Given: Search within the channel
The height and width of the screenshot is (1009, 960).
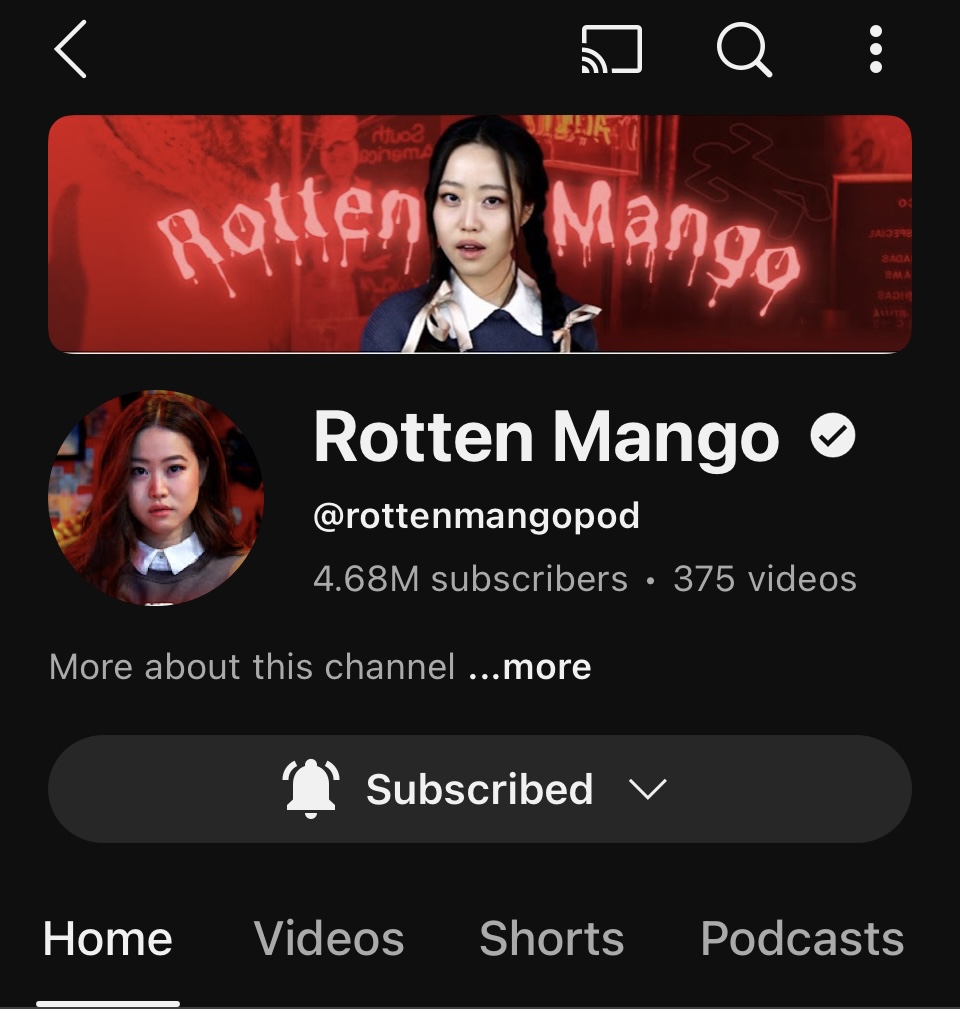Looking at the screenshot, I should coord(744,50).
